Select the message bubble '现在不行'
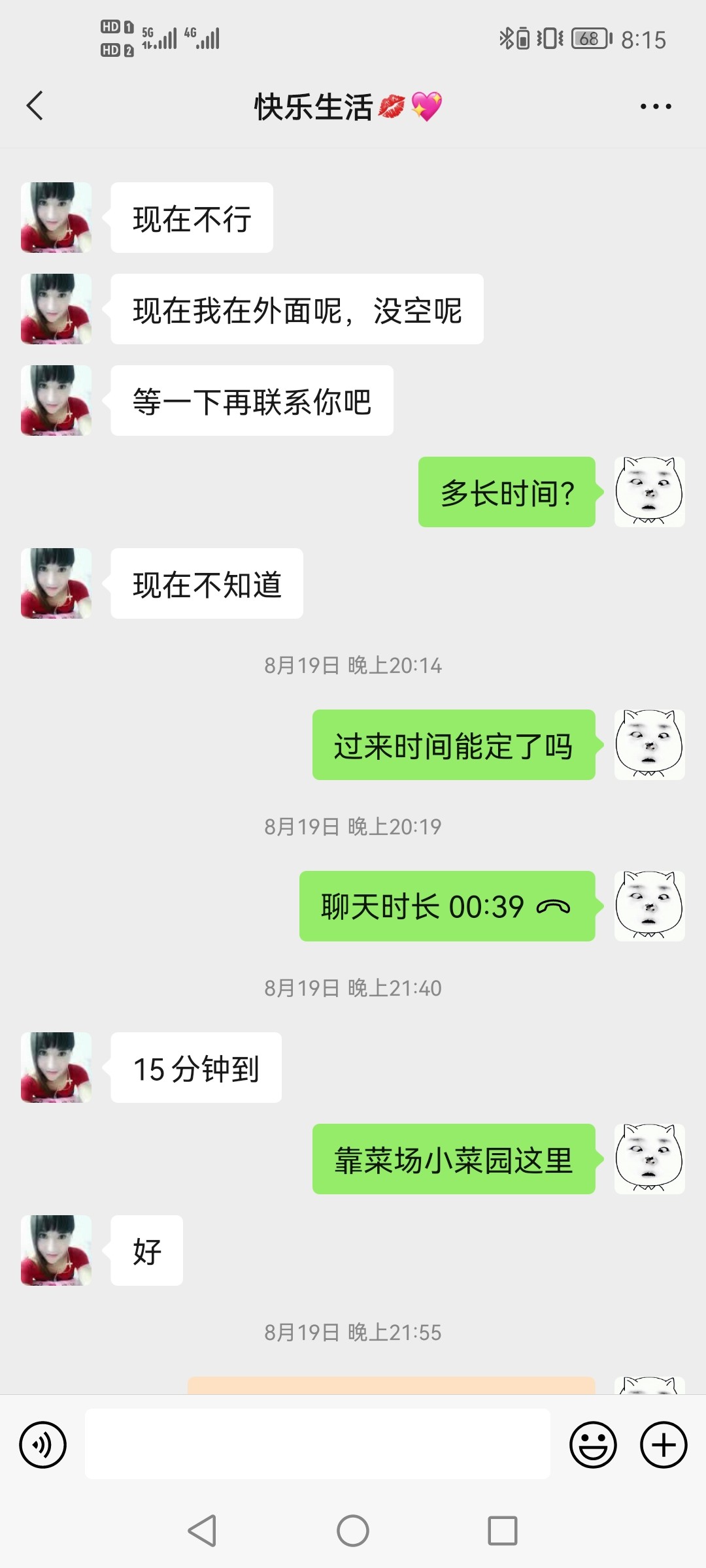Viewport: 706px width, 1568px height. (x=192, y=218)
